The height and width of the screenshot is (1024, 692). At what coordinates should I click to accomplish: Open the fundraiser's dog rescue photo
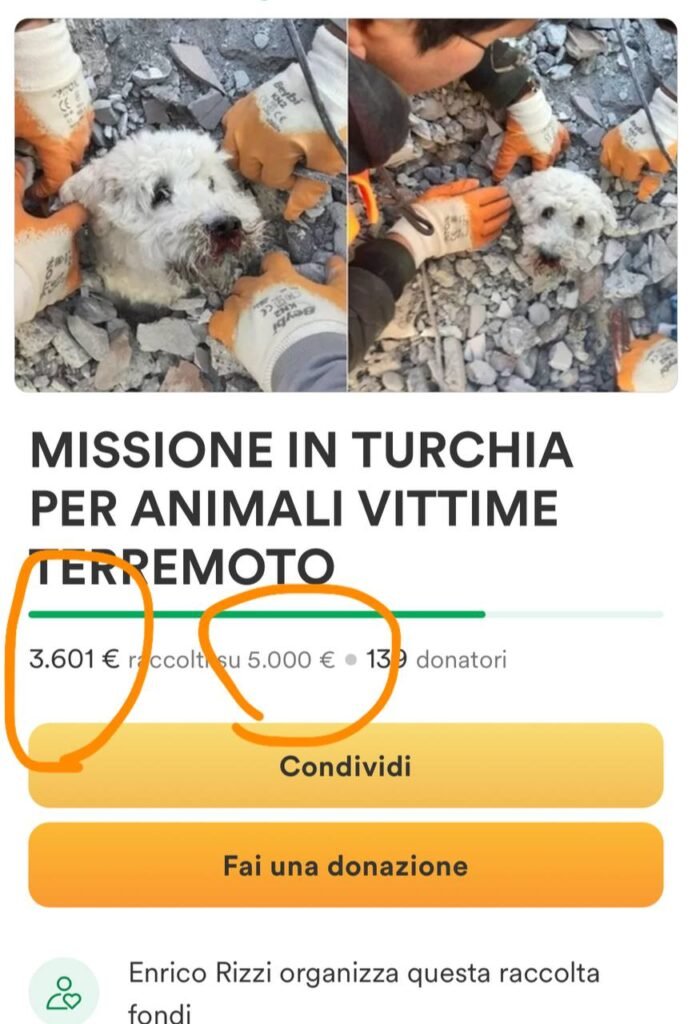point(345,205)
